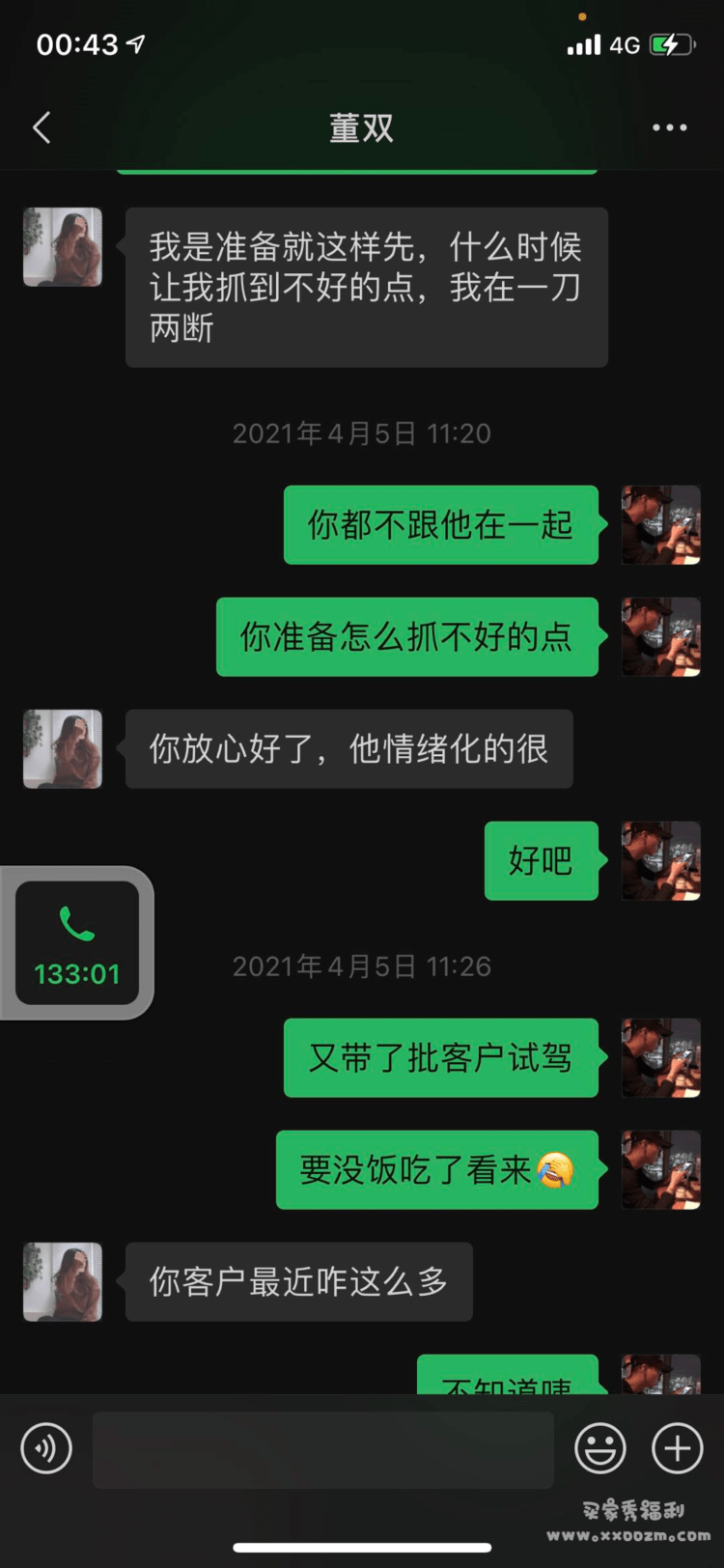This screenshot has height=1568, width=724.
Task: Open my avatar beside 好吧 message
Action: (x=661, y=861)
